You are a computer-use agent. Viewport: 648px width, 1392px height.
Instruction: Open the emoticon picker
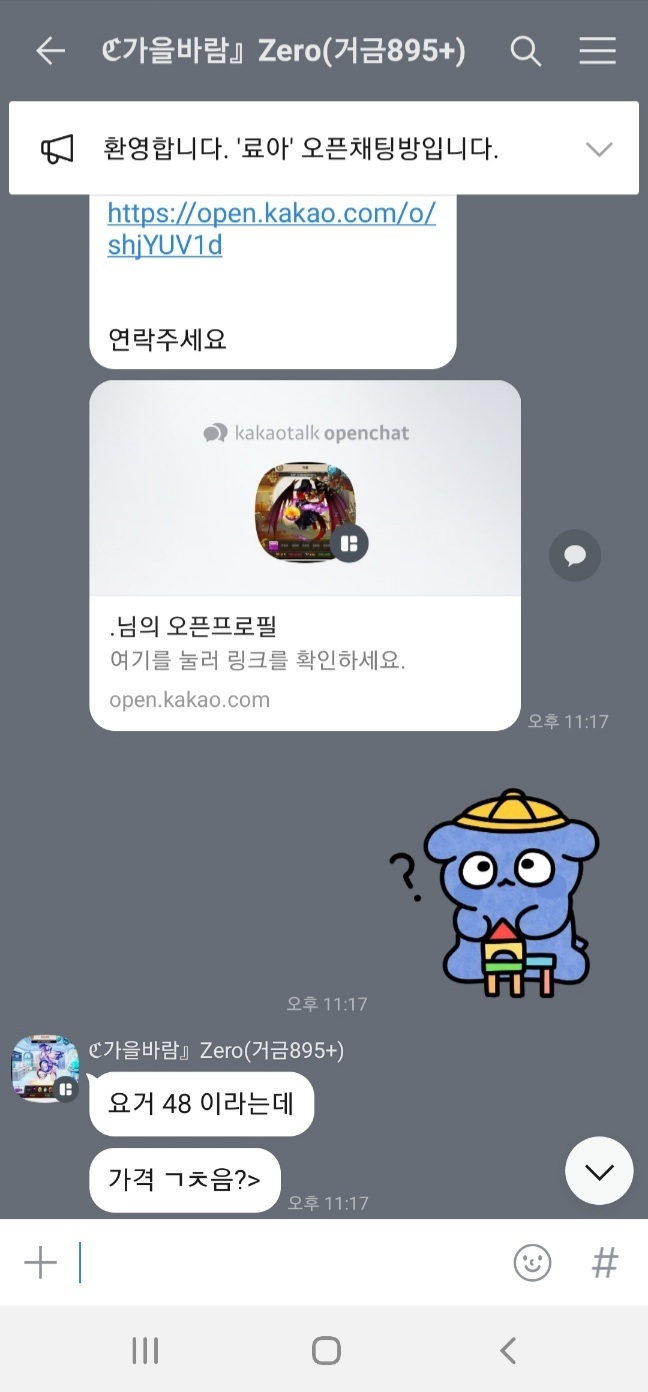(x=532, y=1263)
